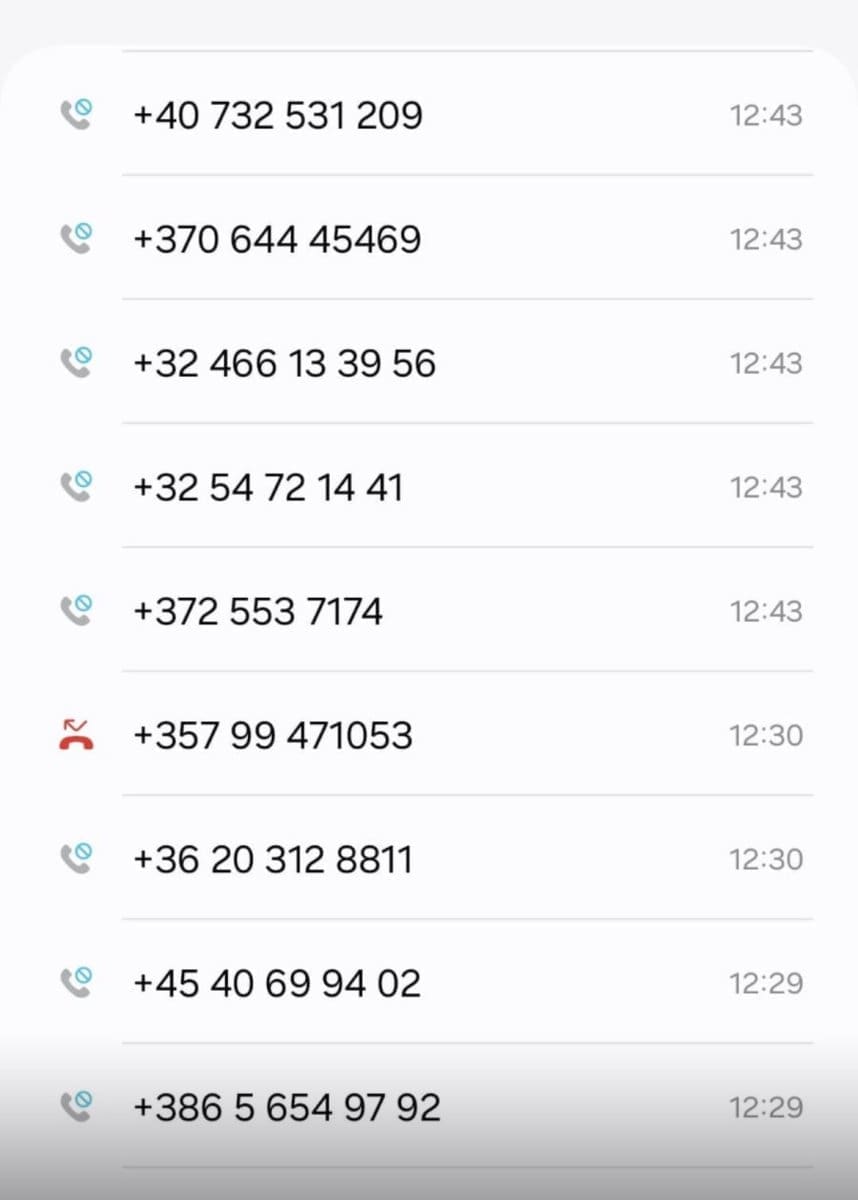
Task: Open call details for +32 54 72 14 41
Action: [x=268, y=487]
